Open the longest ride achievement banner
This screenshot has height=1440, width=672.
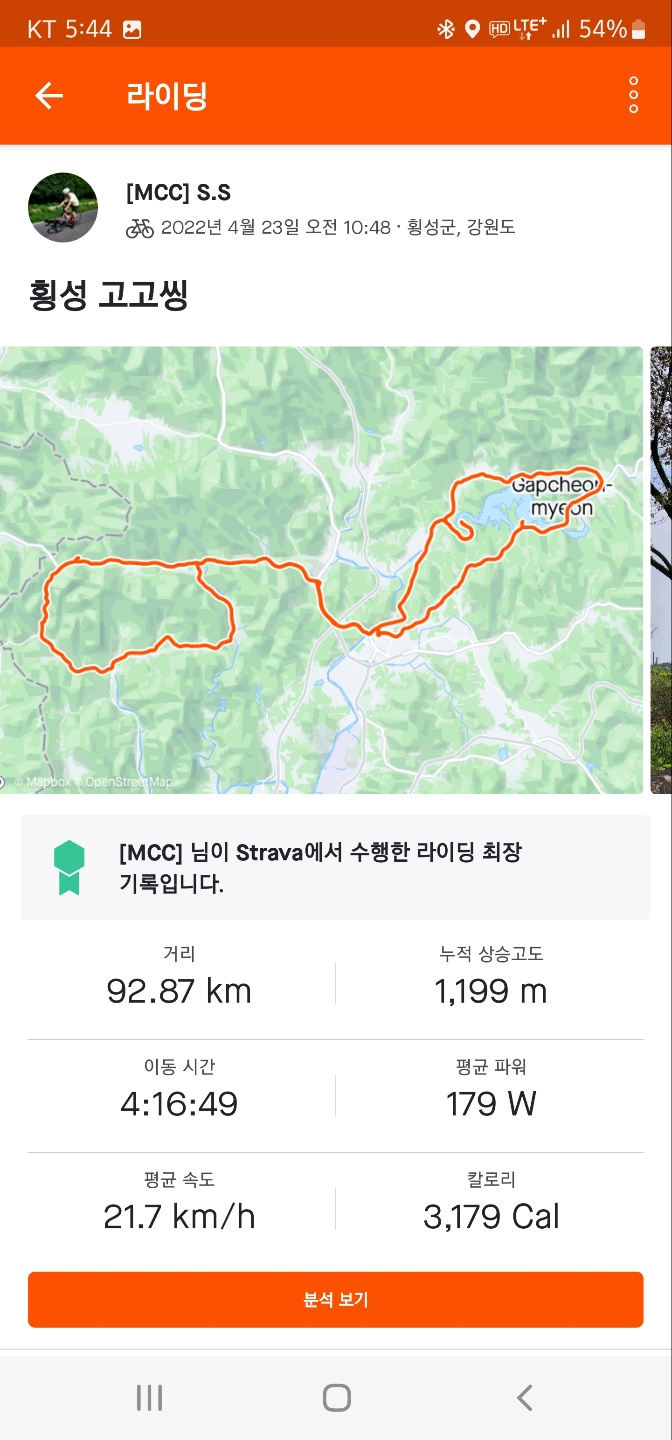click(335, 867)
